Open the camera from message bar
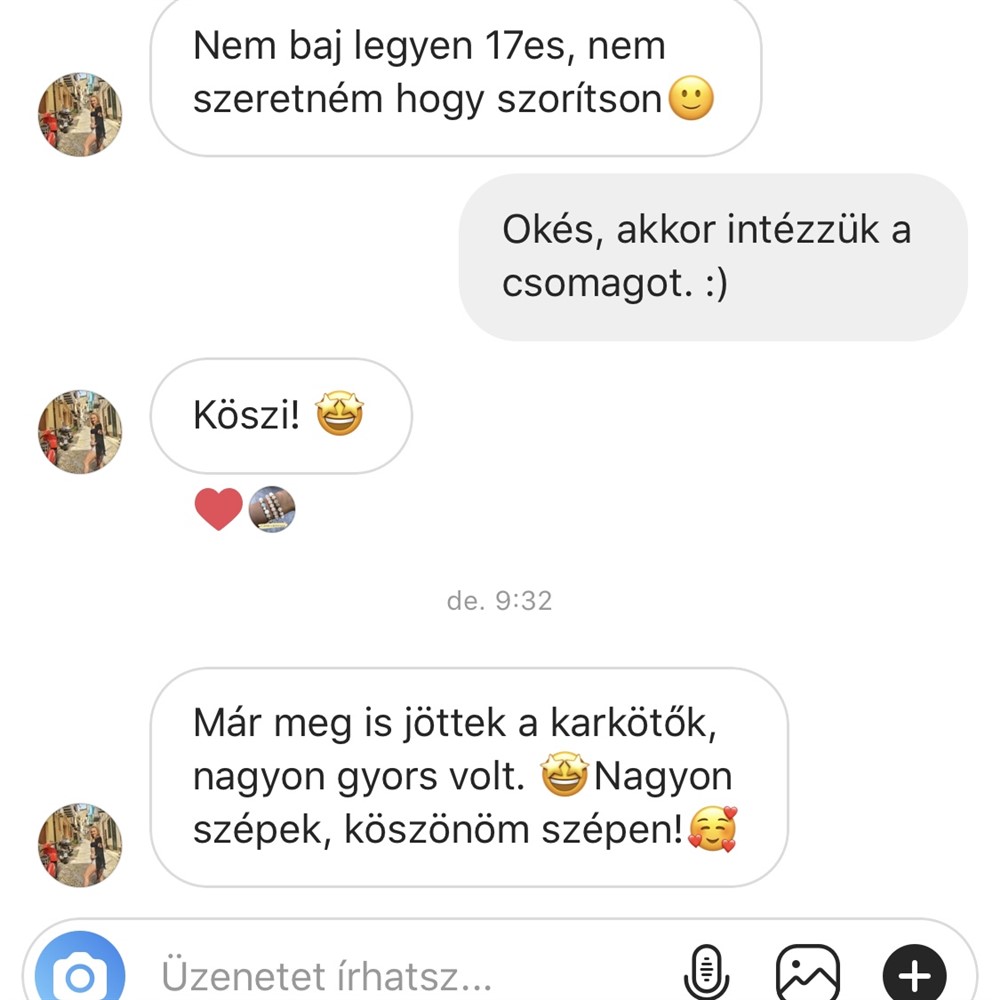1000x1000 pixels. (x=80, y=973)
